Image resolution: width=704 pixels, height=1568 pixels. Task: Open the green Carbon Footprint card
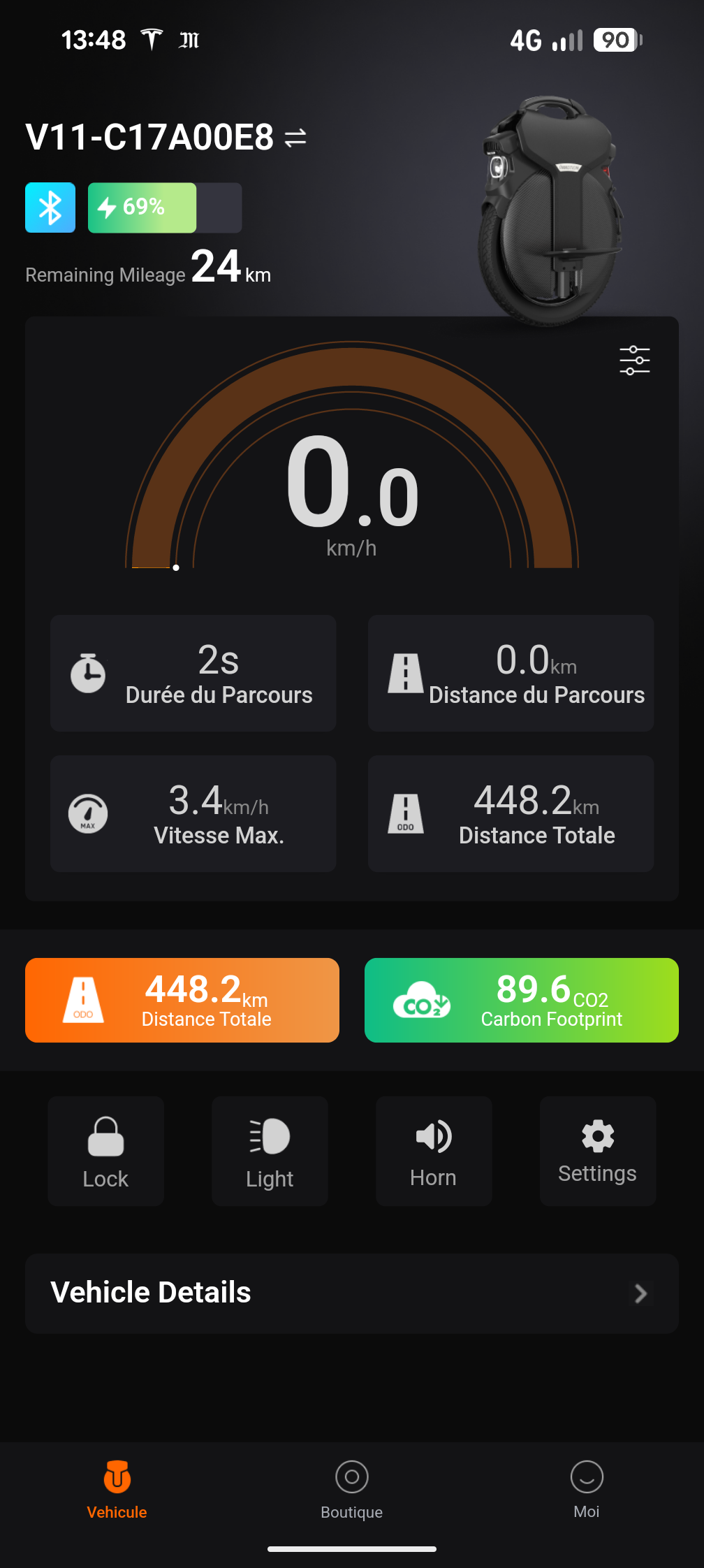point(521,1000)
